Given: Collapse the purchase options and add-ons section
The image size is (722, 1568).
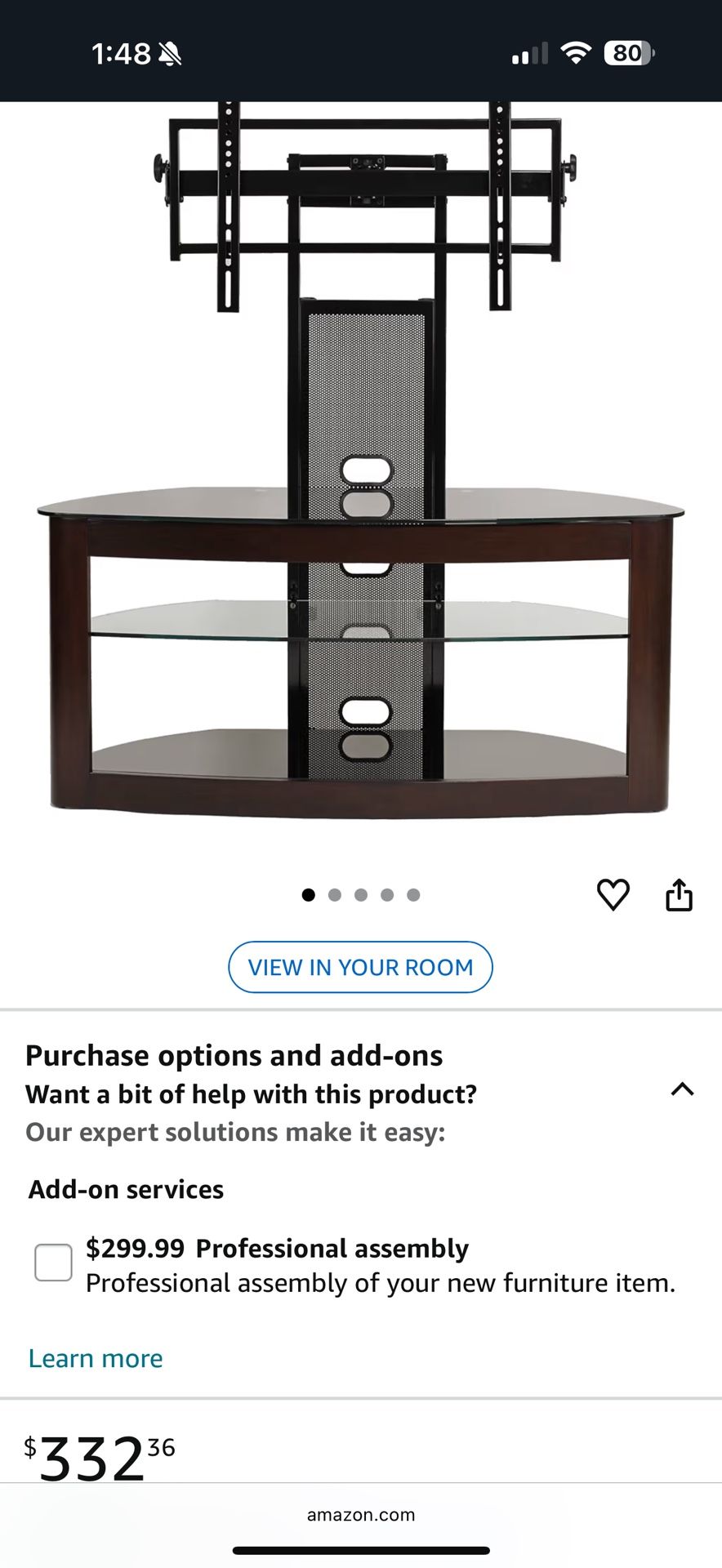Looking at the screenshot, I should (x=682, y=1089).
